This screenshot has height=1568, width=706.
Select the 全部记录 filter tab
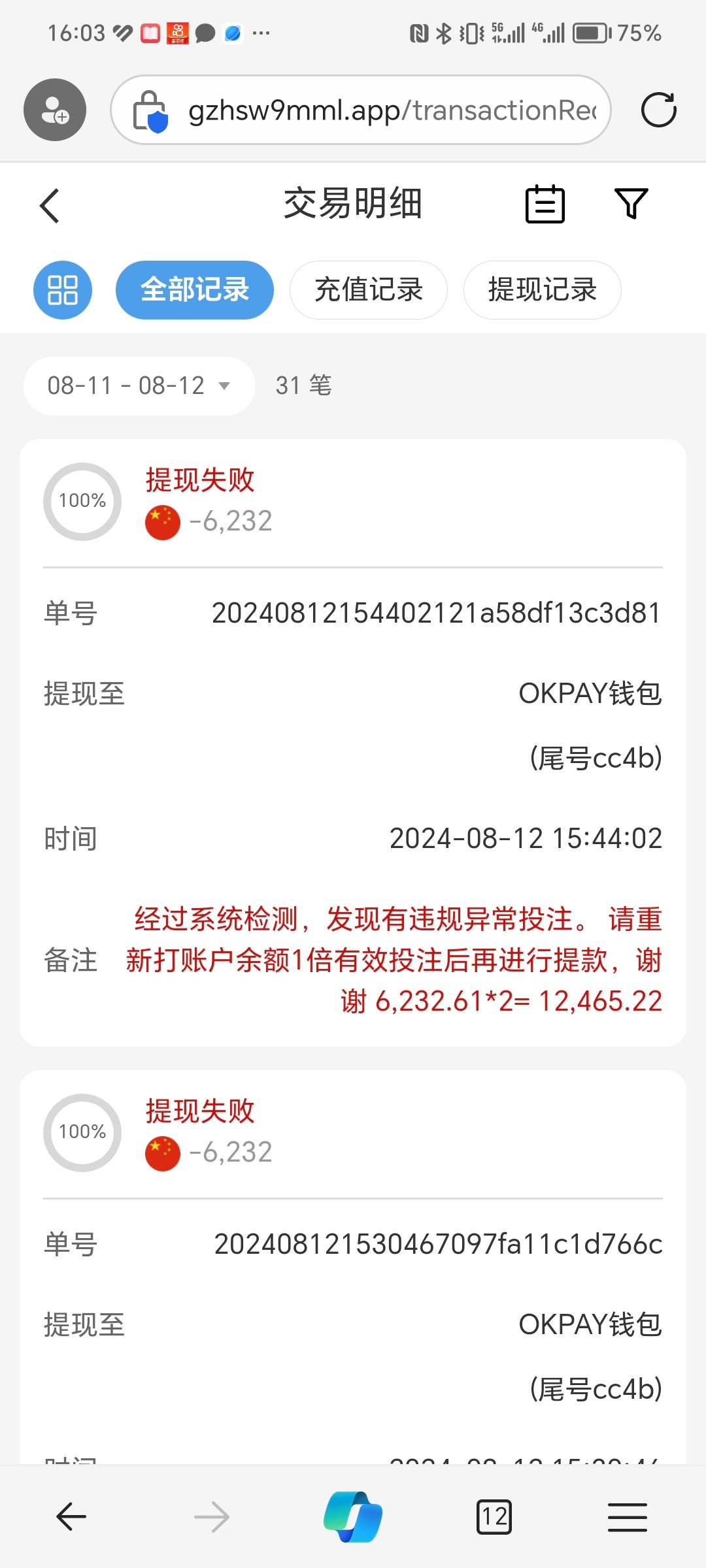(x=194, y=289)
